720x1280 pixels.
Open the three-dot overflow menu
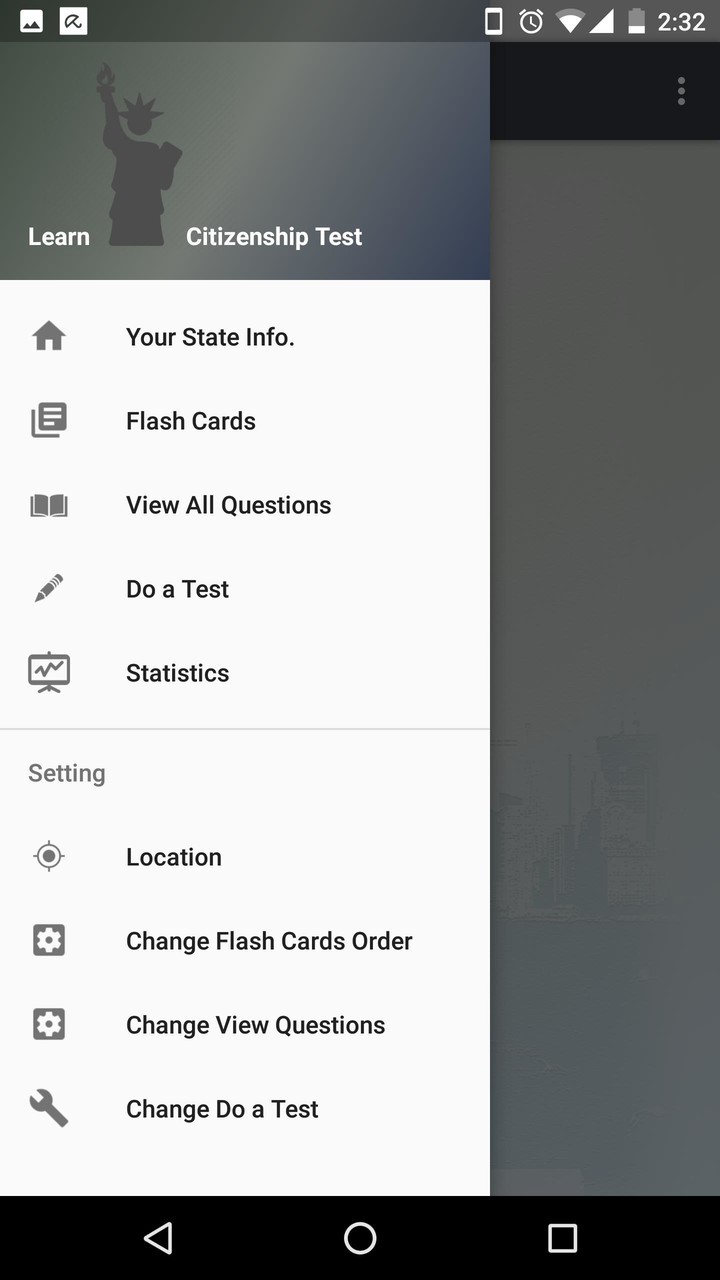point(681,91)
